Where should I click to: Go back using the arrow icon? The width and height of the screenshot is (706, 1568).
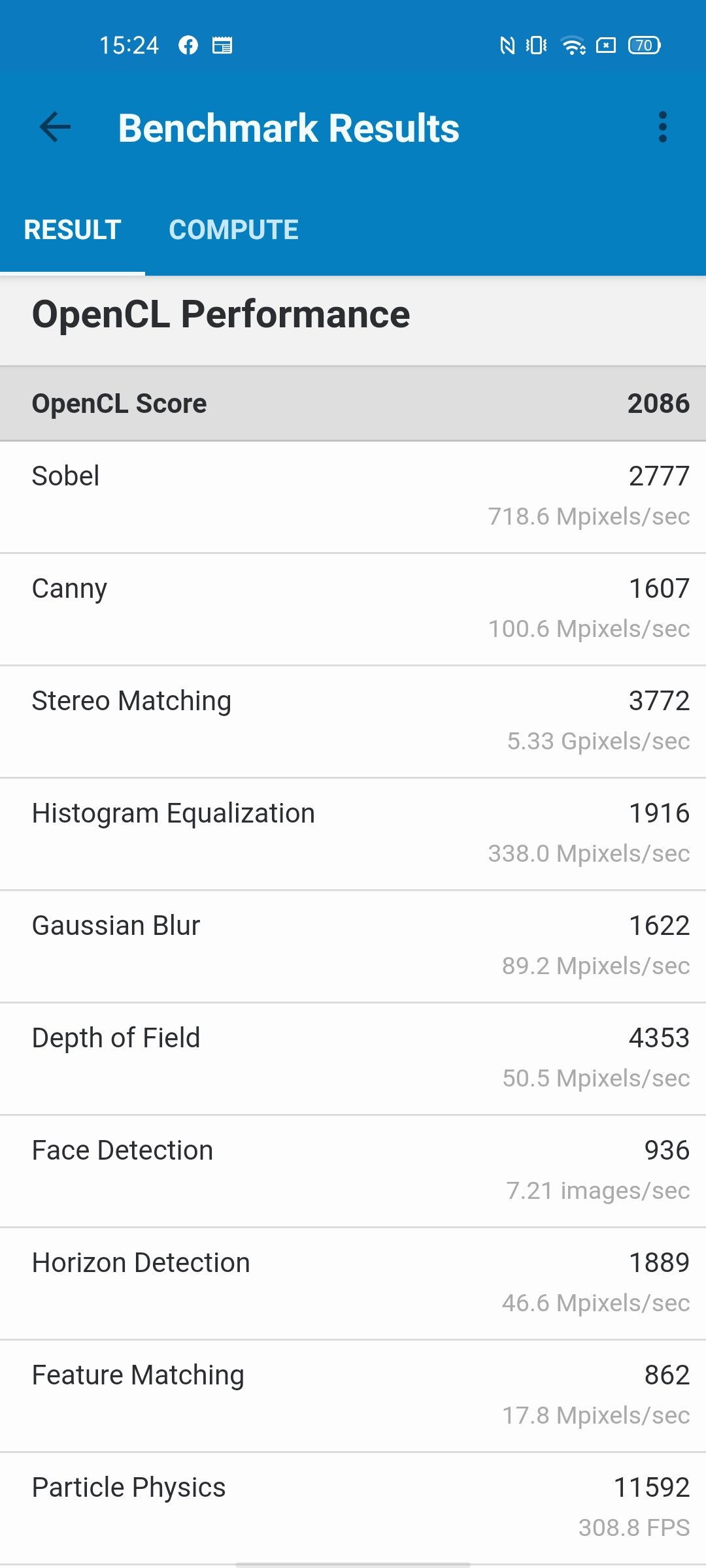tap(56, 127)
